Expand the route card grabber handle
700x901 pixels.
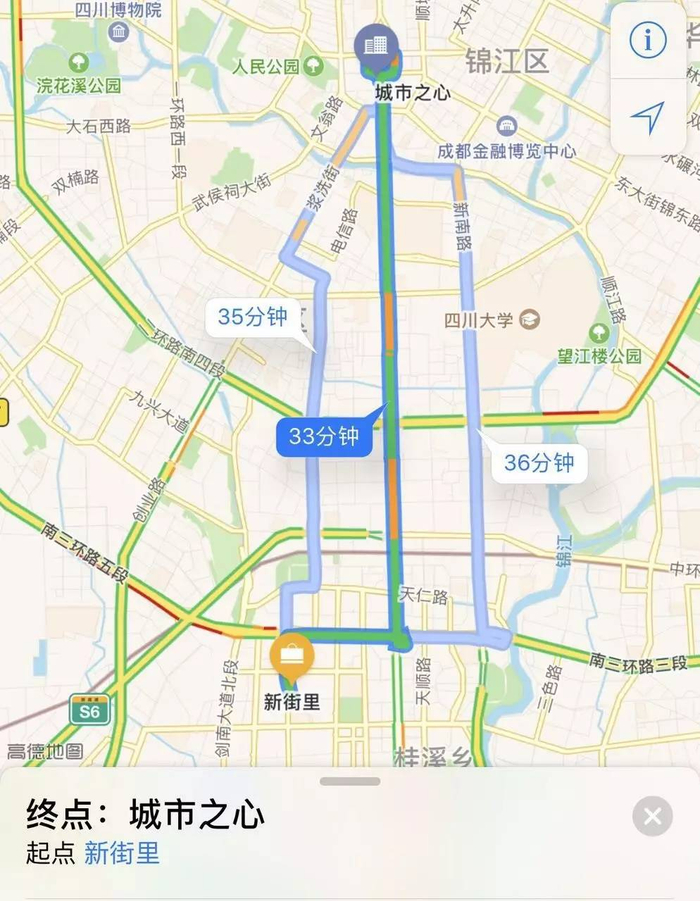pos(350,781)
